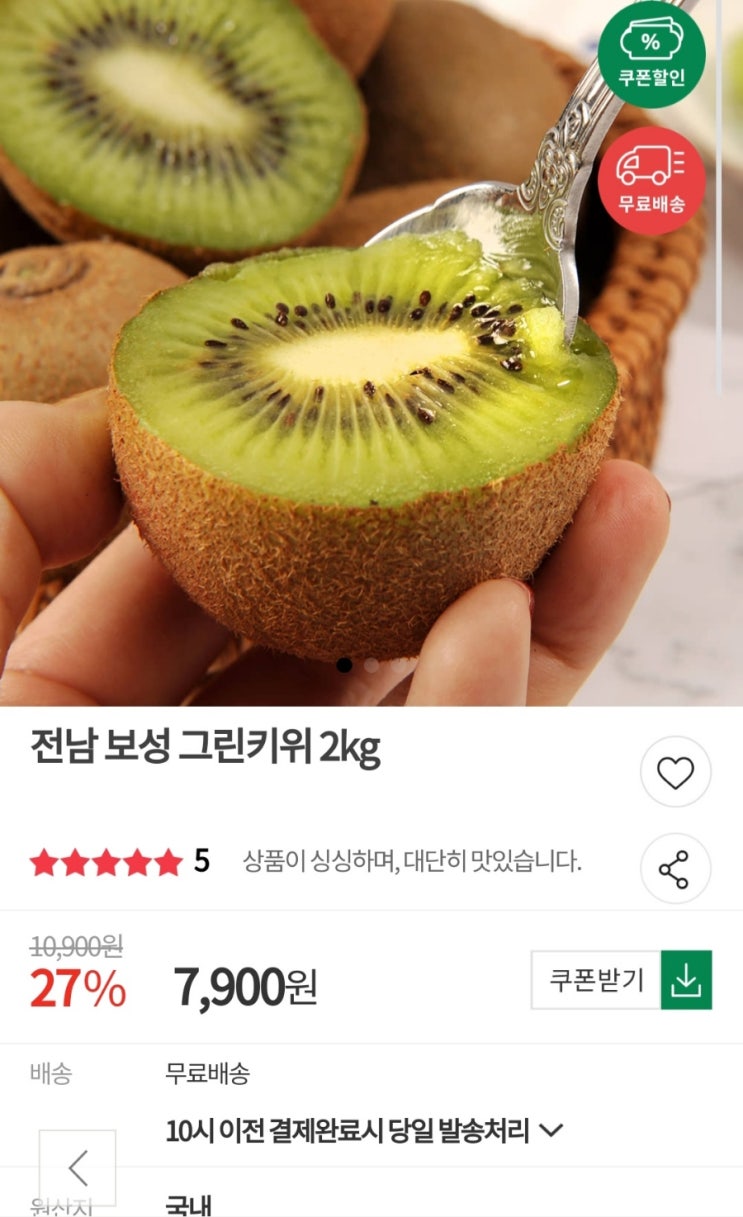Screen dimensions: 743x1217
Task: Go back with the left arrow button
Action: [x=78, y=1167]
